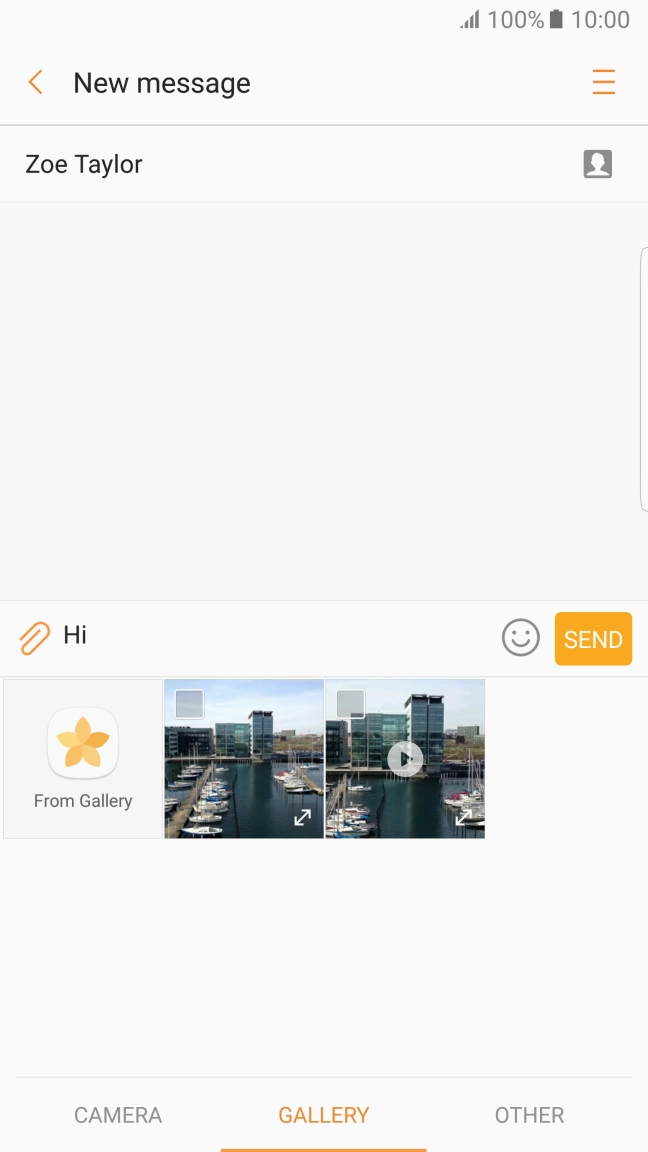
Task: Play the harbor video preview
Action: [x=405, y=759]
